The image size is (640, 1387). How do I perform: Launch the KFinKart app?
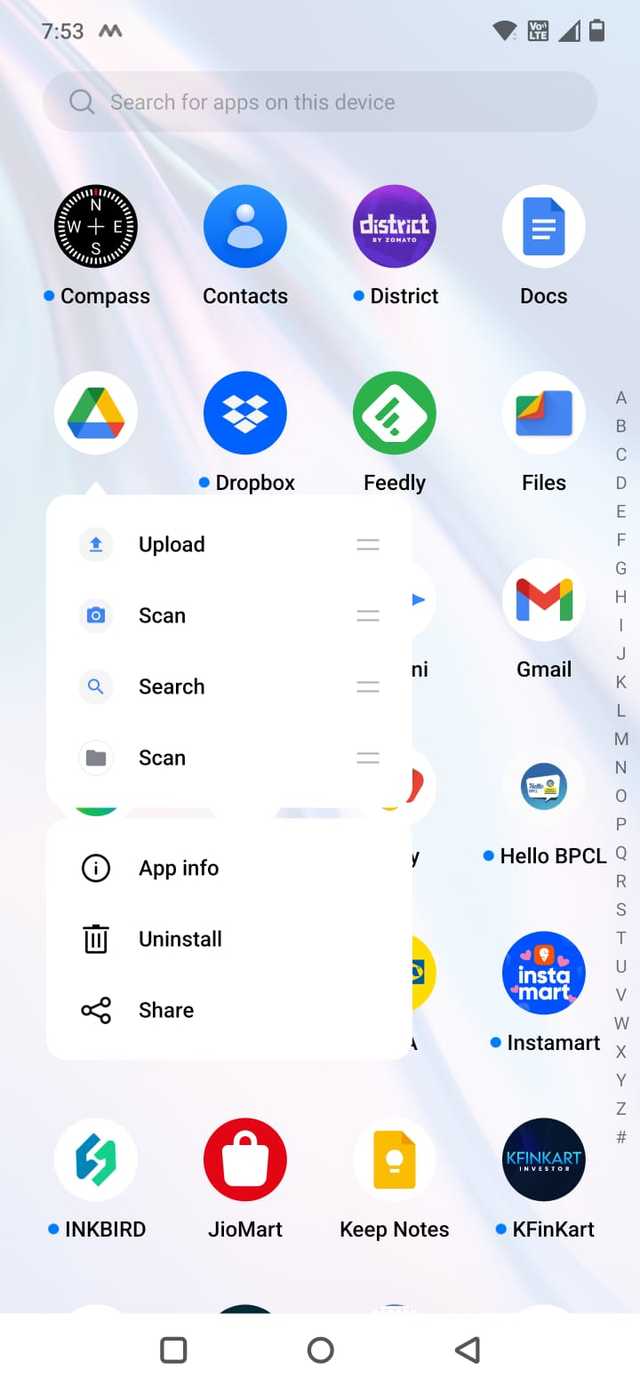coord(543,1160)
